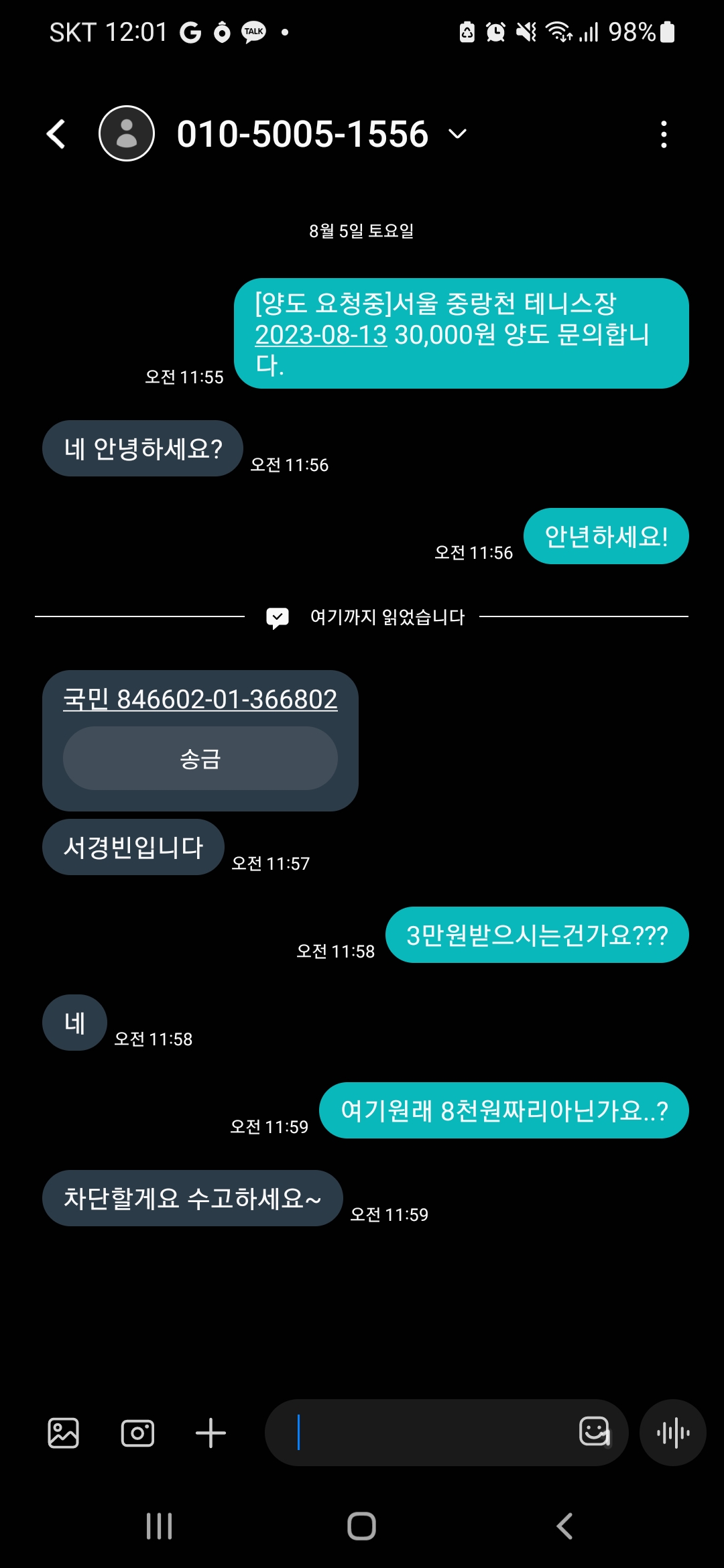Tap the 2023-08-13 date link
Viewport: 724px width, 1568px height.
(321, 334)
